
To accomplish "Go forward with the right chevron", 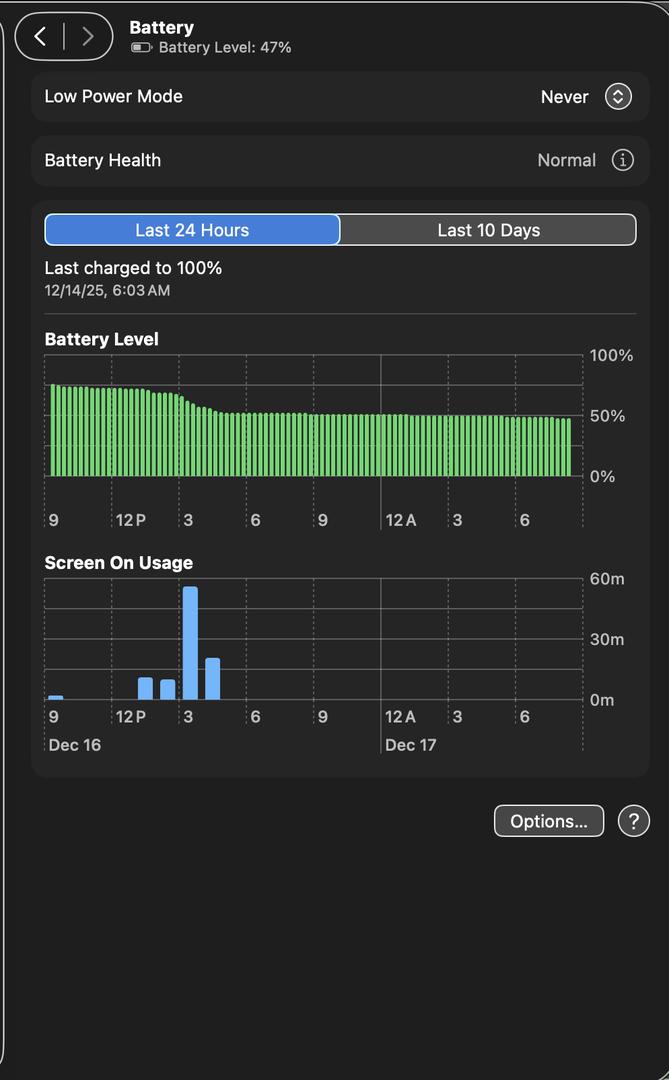I will (88, 37).
